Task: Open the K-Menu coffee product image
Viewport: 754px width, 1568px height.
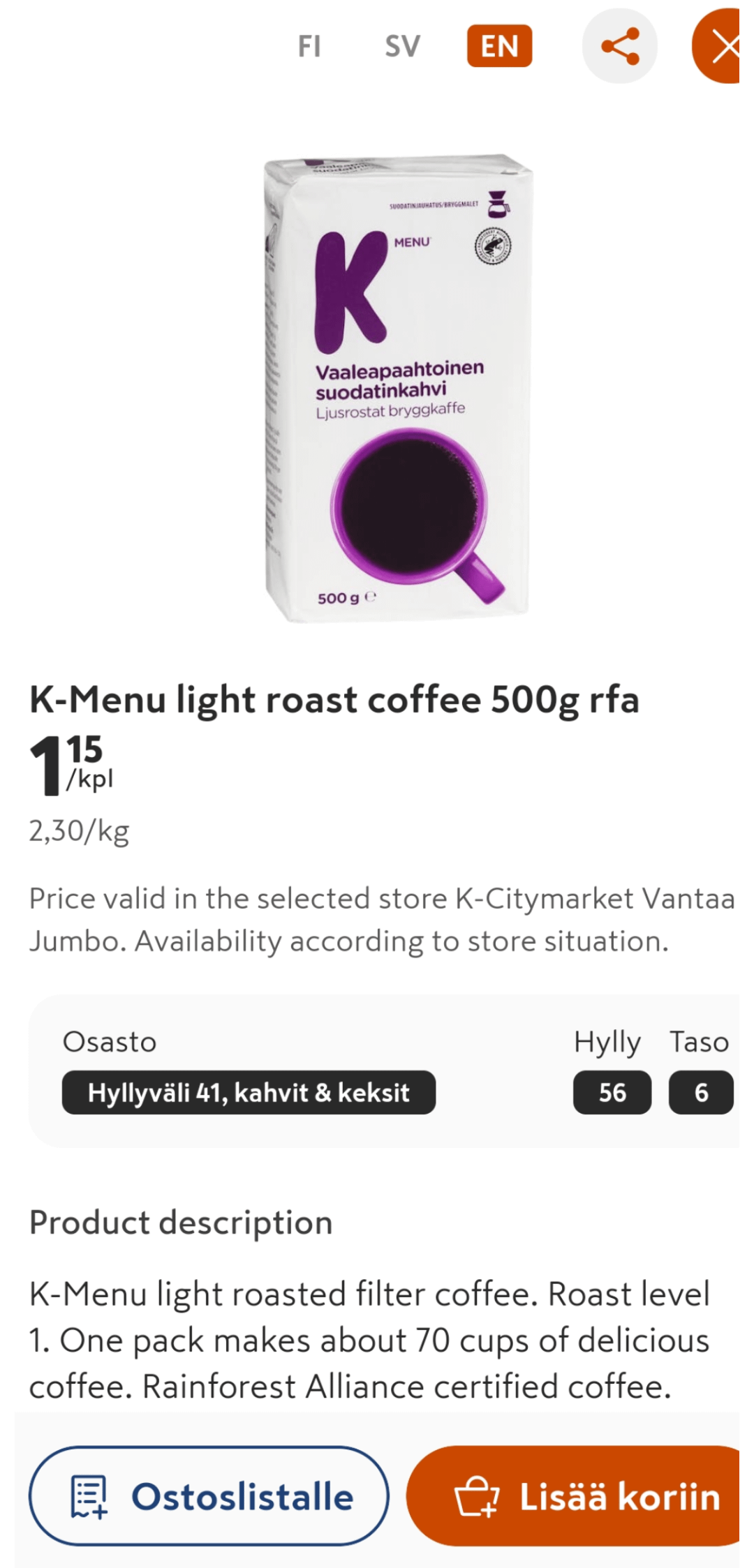Action: pyautogui.click(x=398, y=389)
